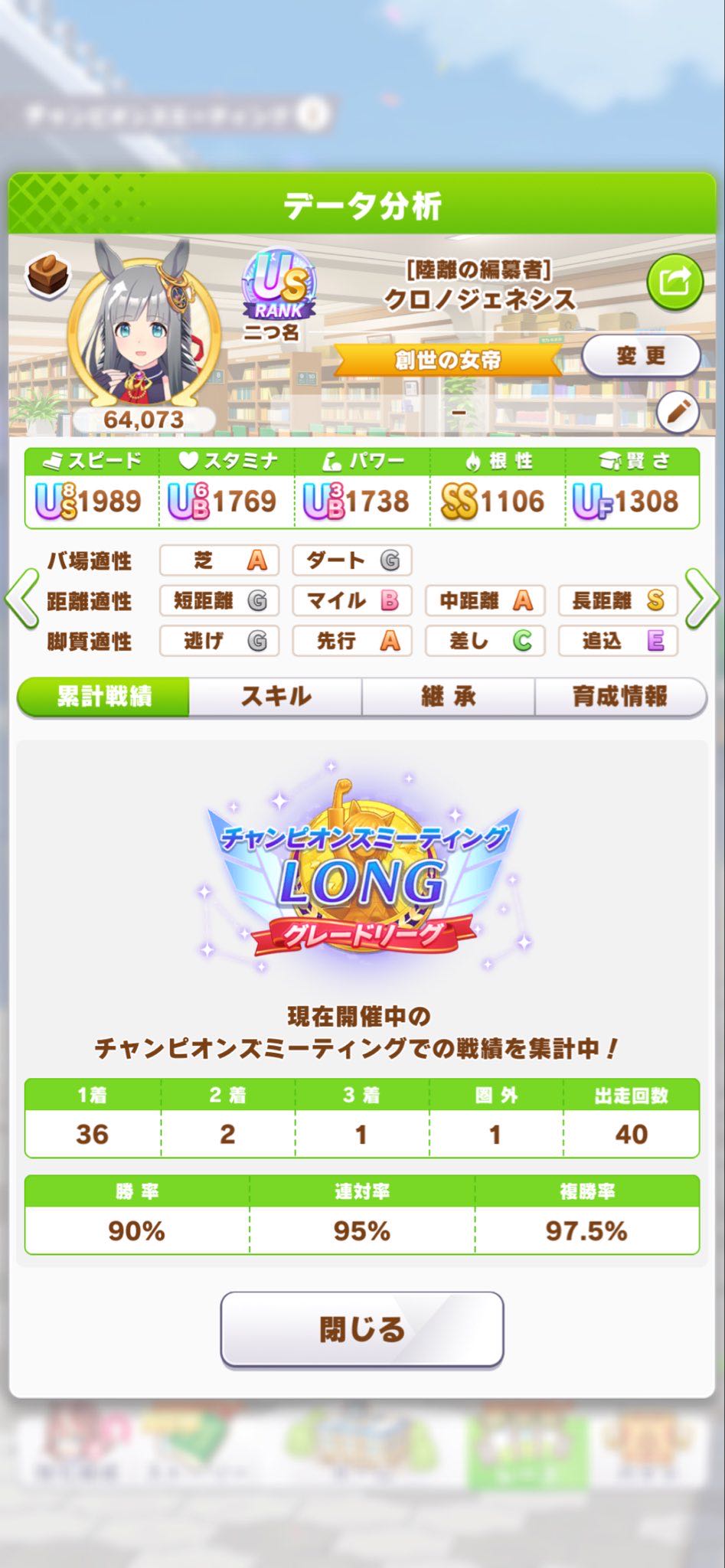Switch to the 継承 tab
The height and width of the screenshot is (1568, 725).
(x=448, y=697)
